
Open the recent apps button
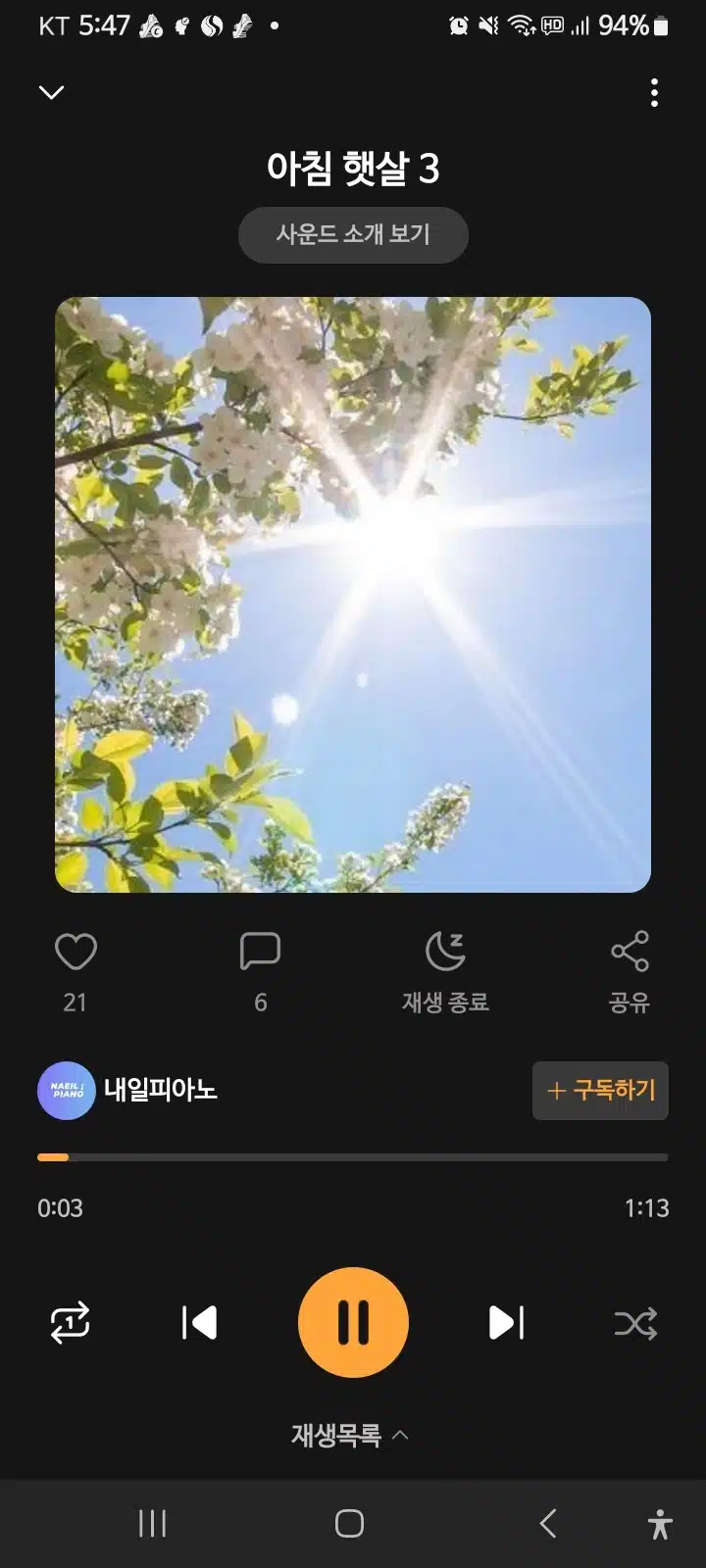[x=152, y=1523]
